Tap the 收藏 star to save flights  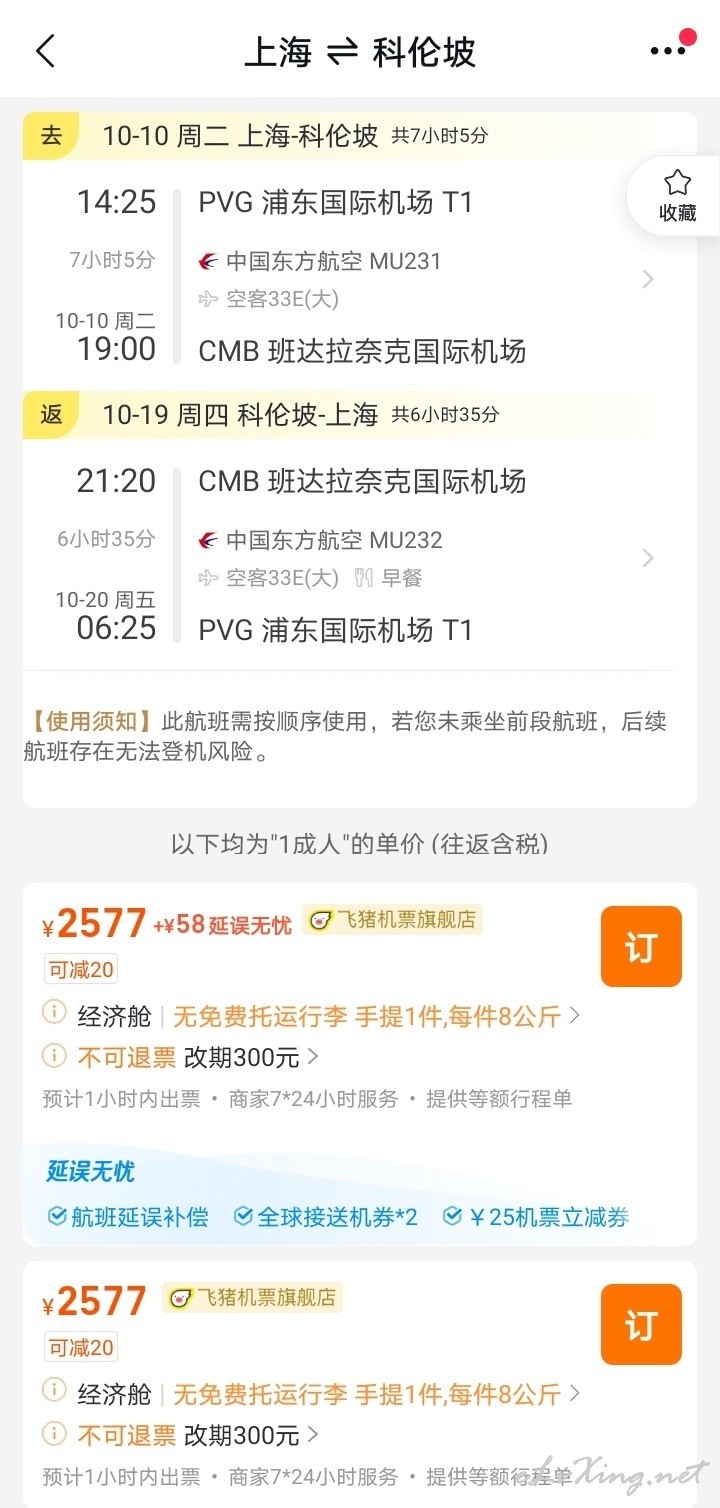tap(677, 196)
